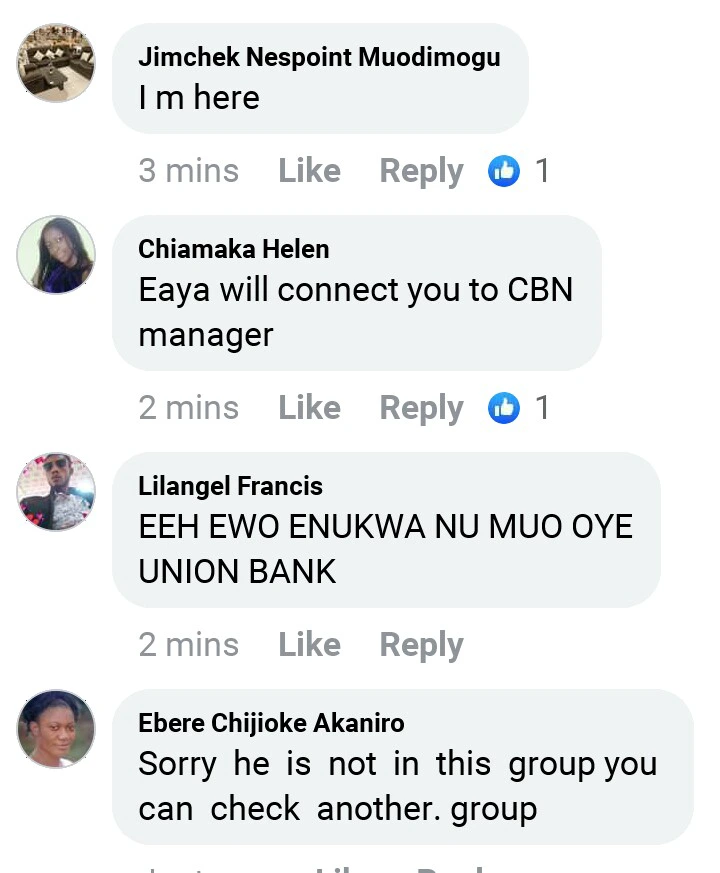Screen dimensions: 720x873
Task: Open Chiamaka Helen's profile photo
Action: (56, 255)
